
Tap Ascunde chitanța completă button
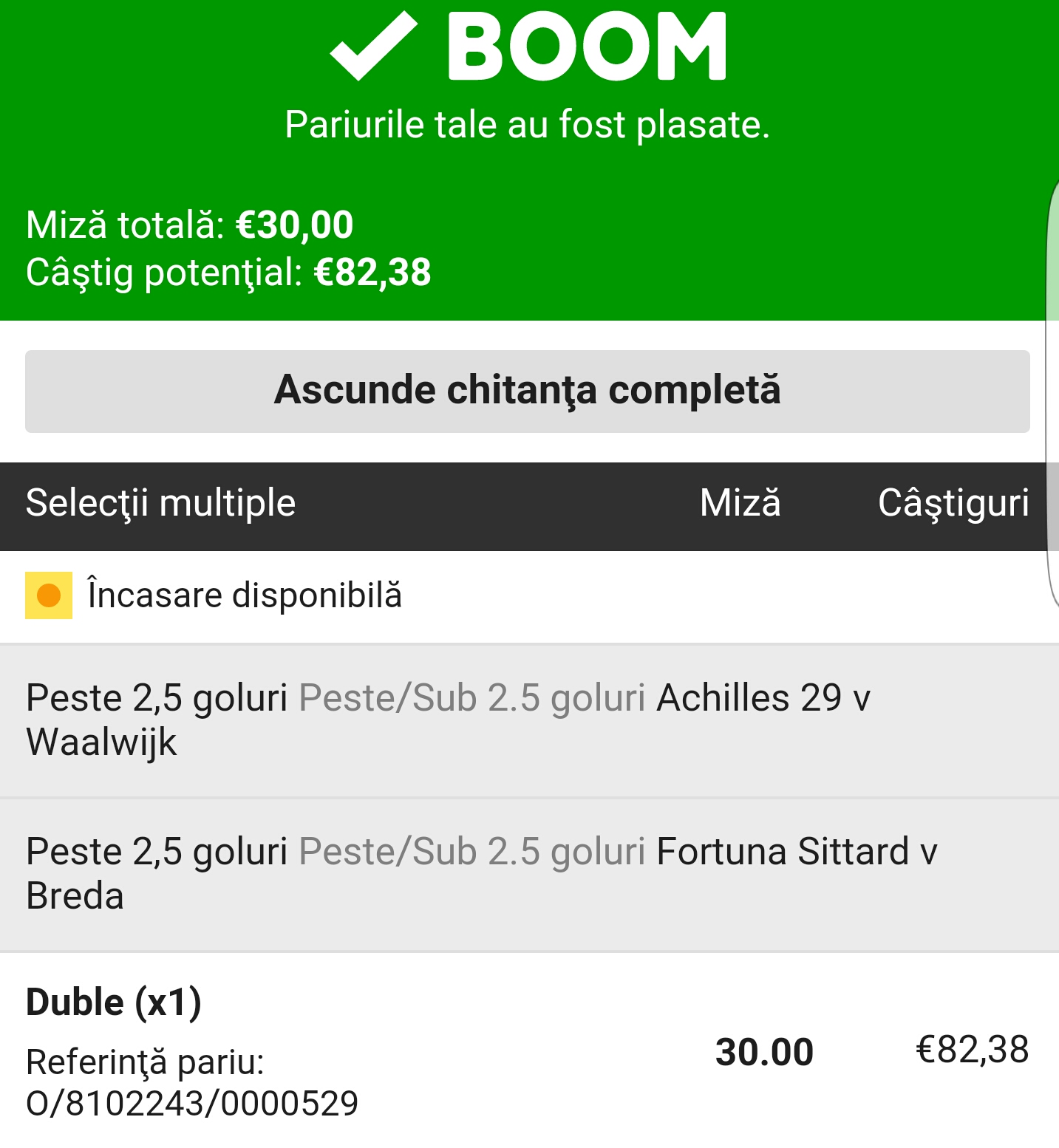click(x=528, y=392)
